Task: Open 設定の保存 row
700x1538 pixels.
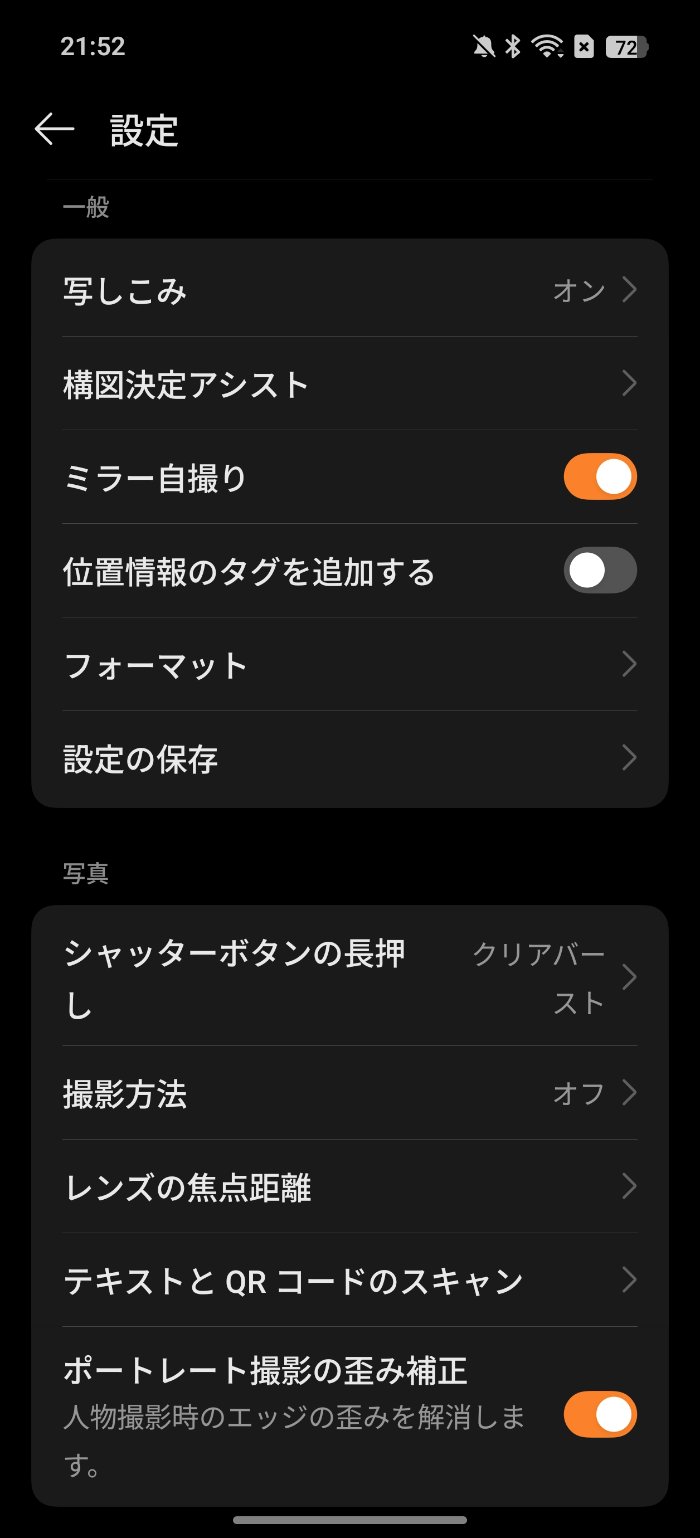Action: coord(350,759)
